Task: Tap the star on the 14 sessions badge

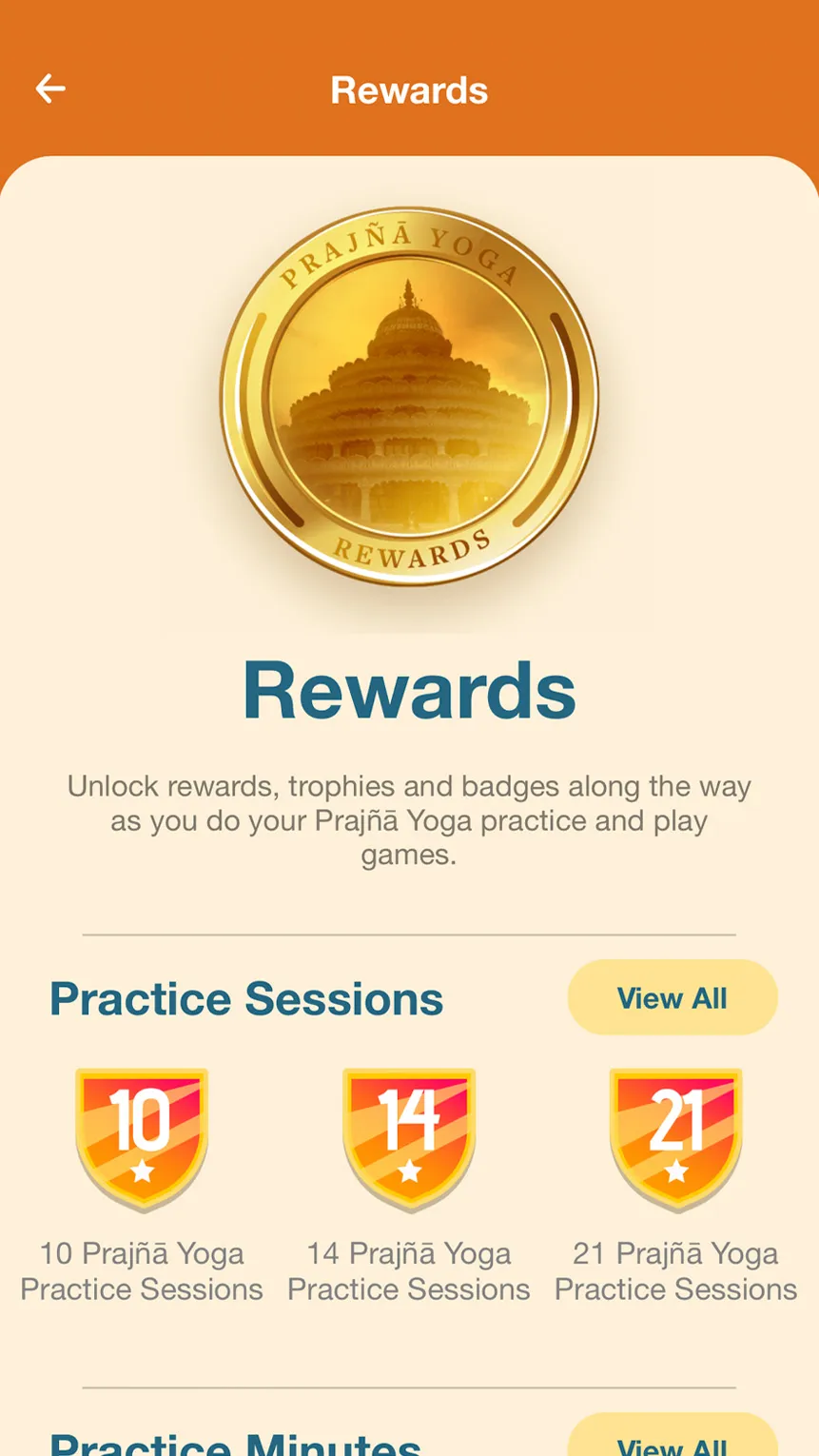Action: click(409, 1171)
